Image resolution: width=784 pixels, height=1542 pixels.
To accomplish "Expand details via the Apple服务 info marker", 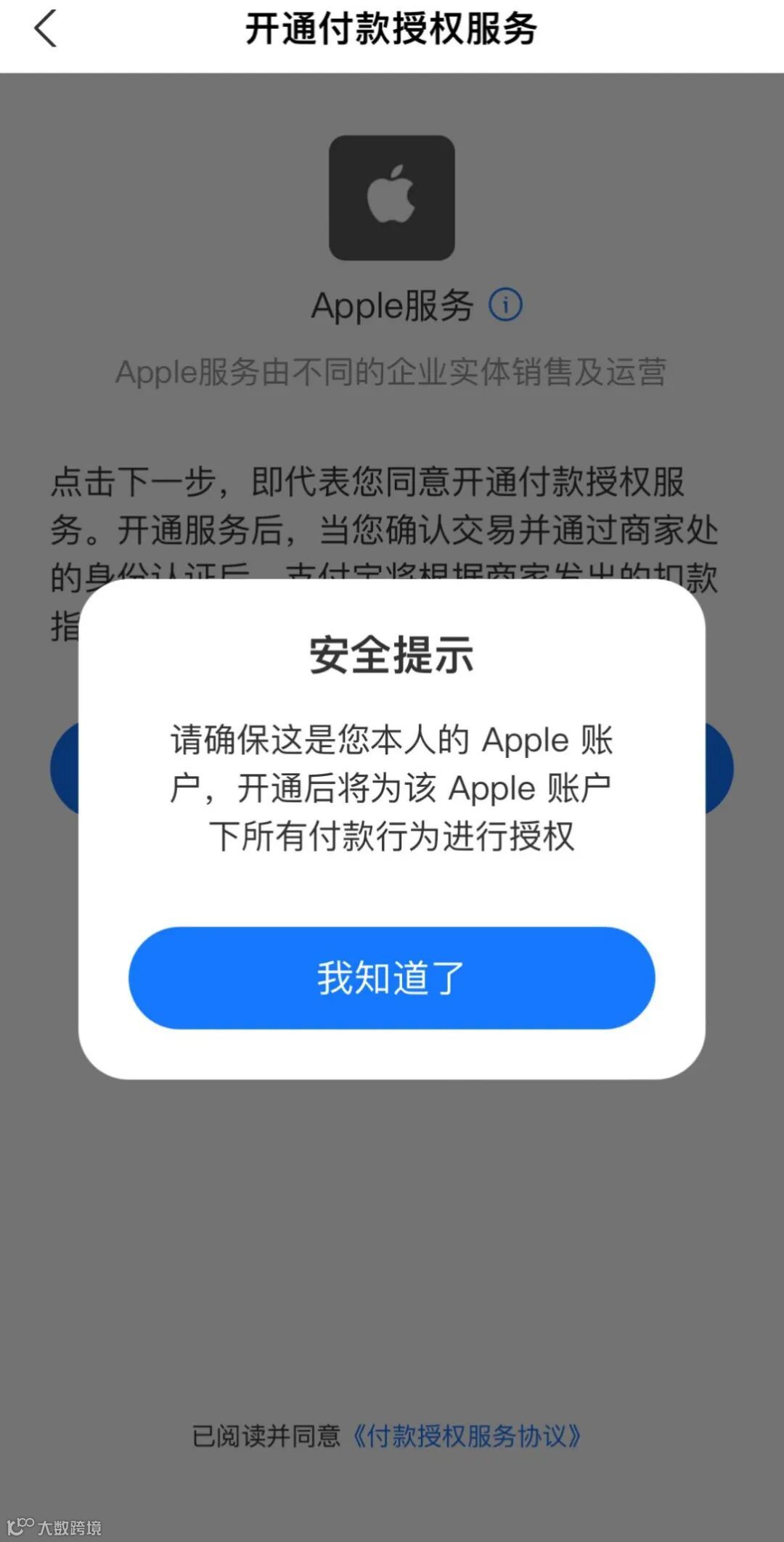I will click(x=507, y=305).
